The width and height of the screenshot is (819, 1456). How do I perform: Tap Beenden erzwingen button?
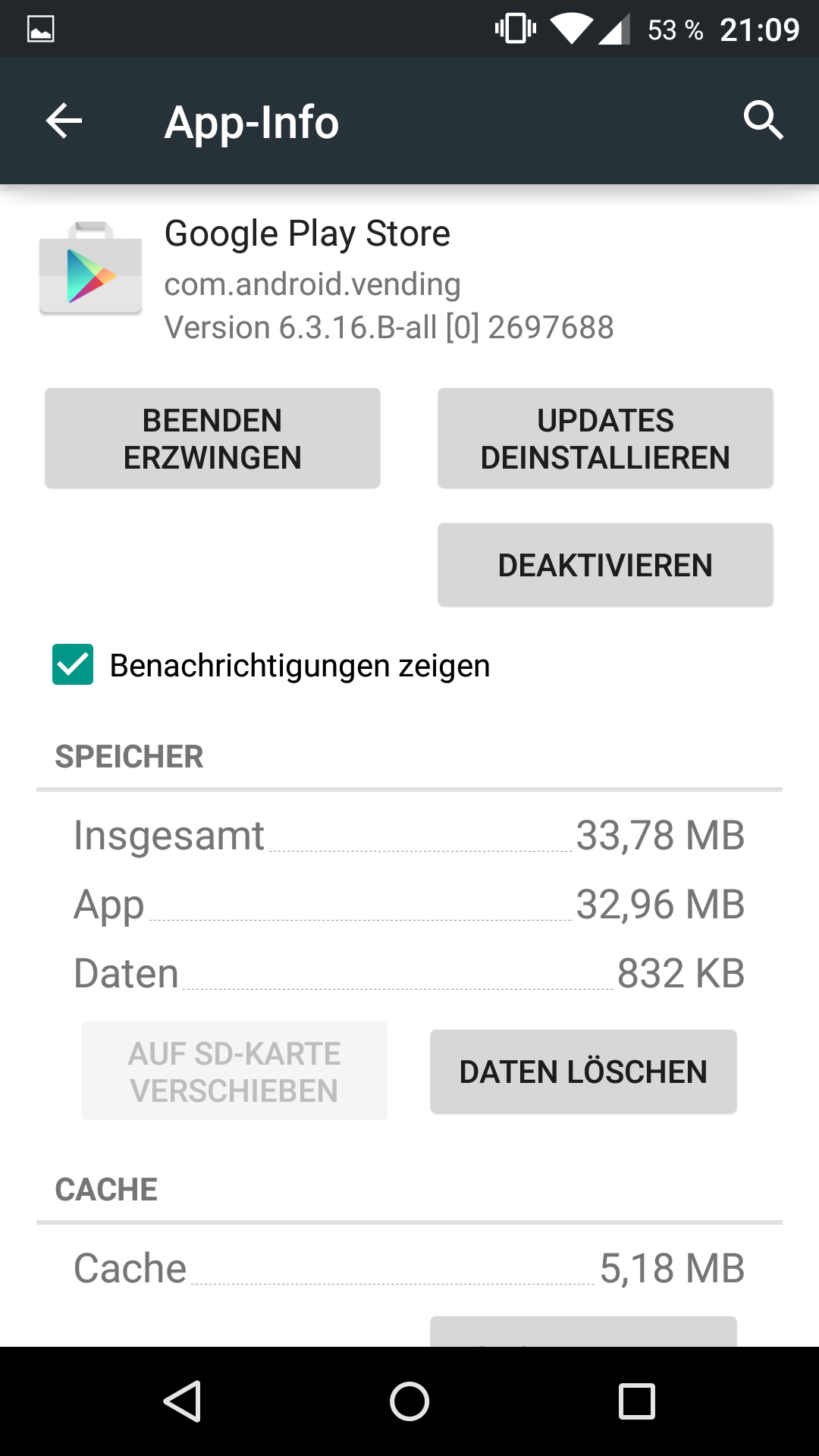[212, 438]
